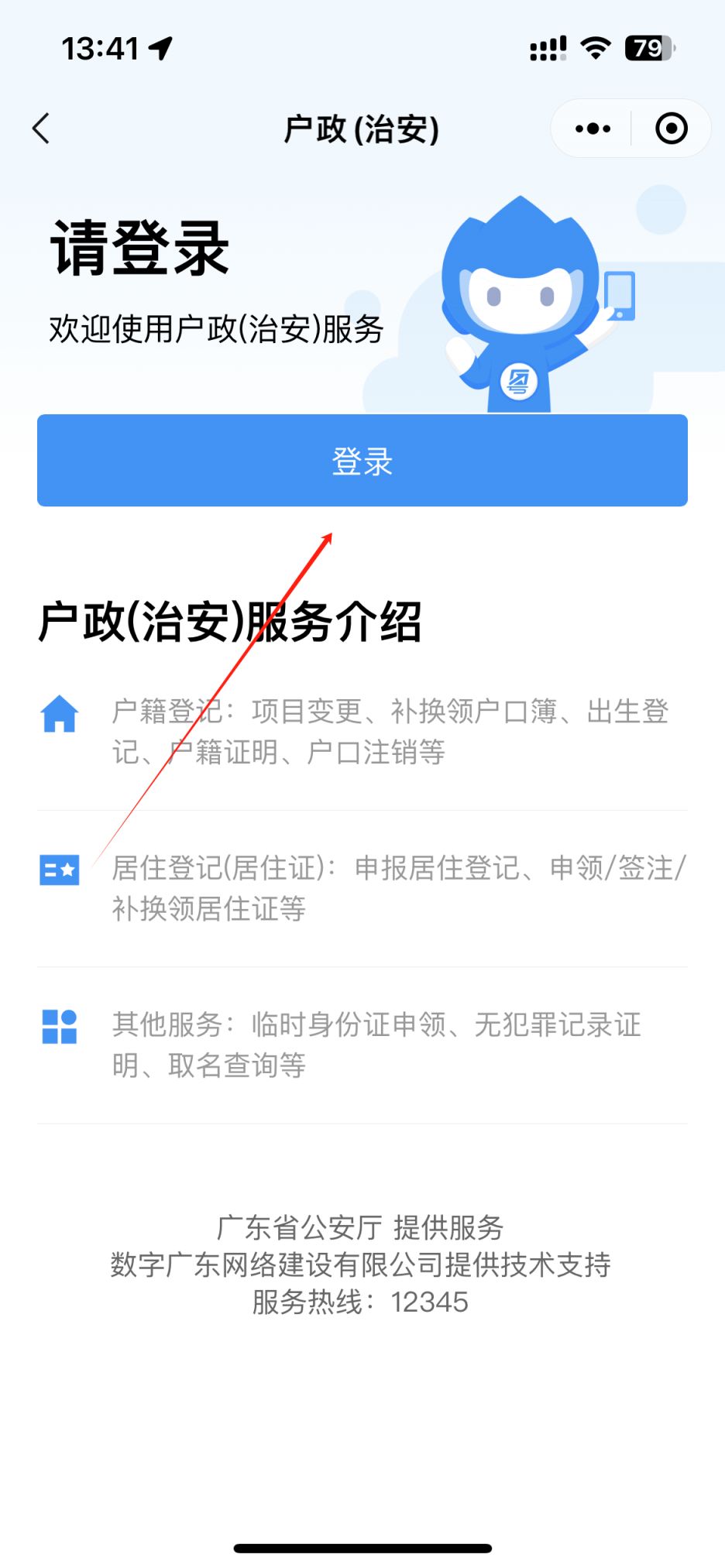Open the mini program three-dot menu
Screen dimensions: 725x1568
(593, 129)
